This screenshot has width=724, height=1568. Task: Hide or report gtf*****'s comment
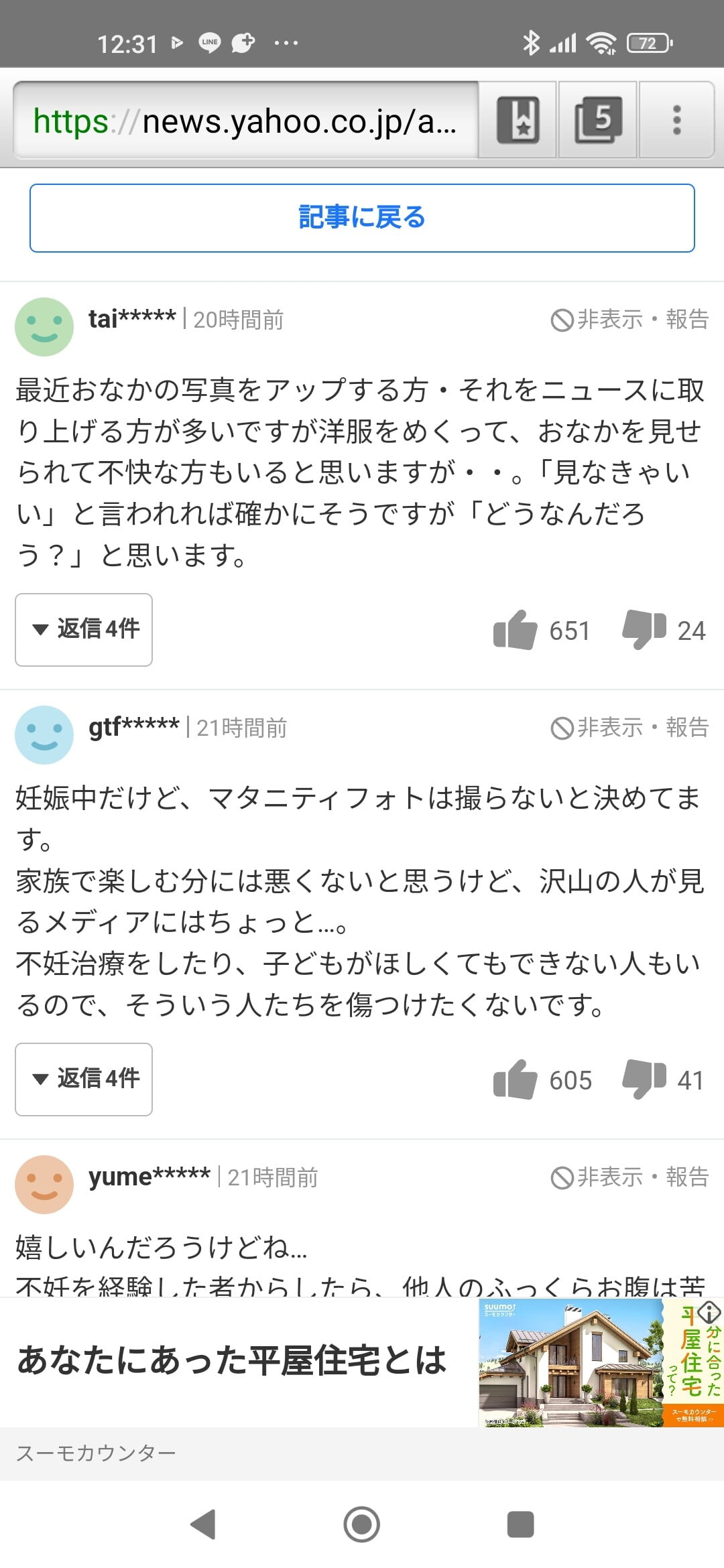click(629, 728)
